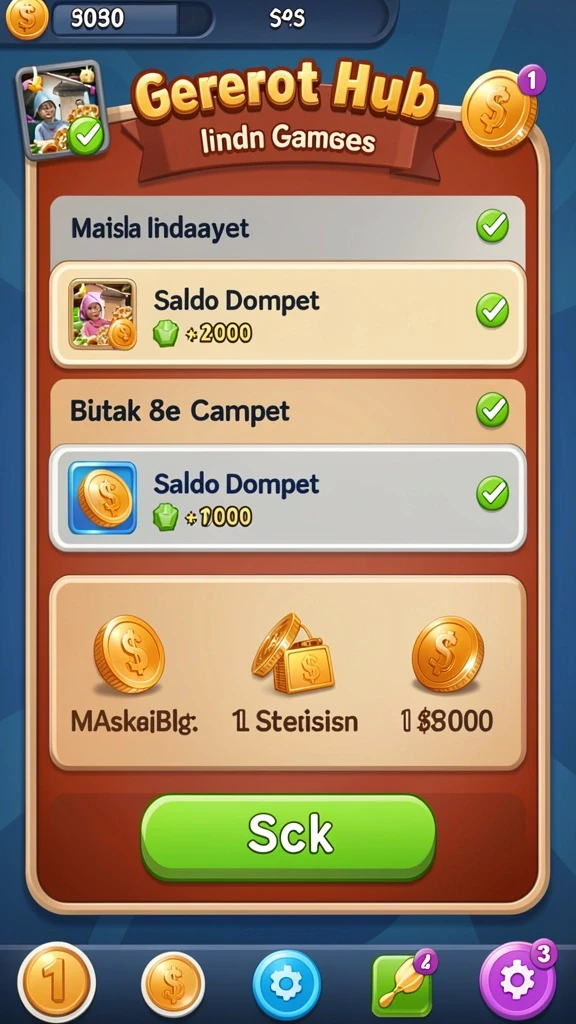Toggle the Butak 8e Campet checkmark
The image size is (576, 1024).
point(492,409)
